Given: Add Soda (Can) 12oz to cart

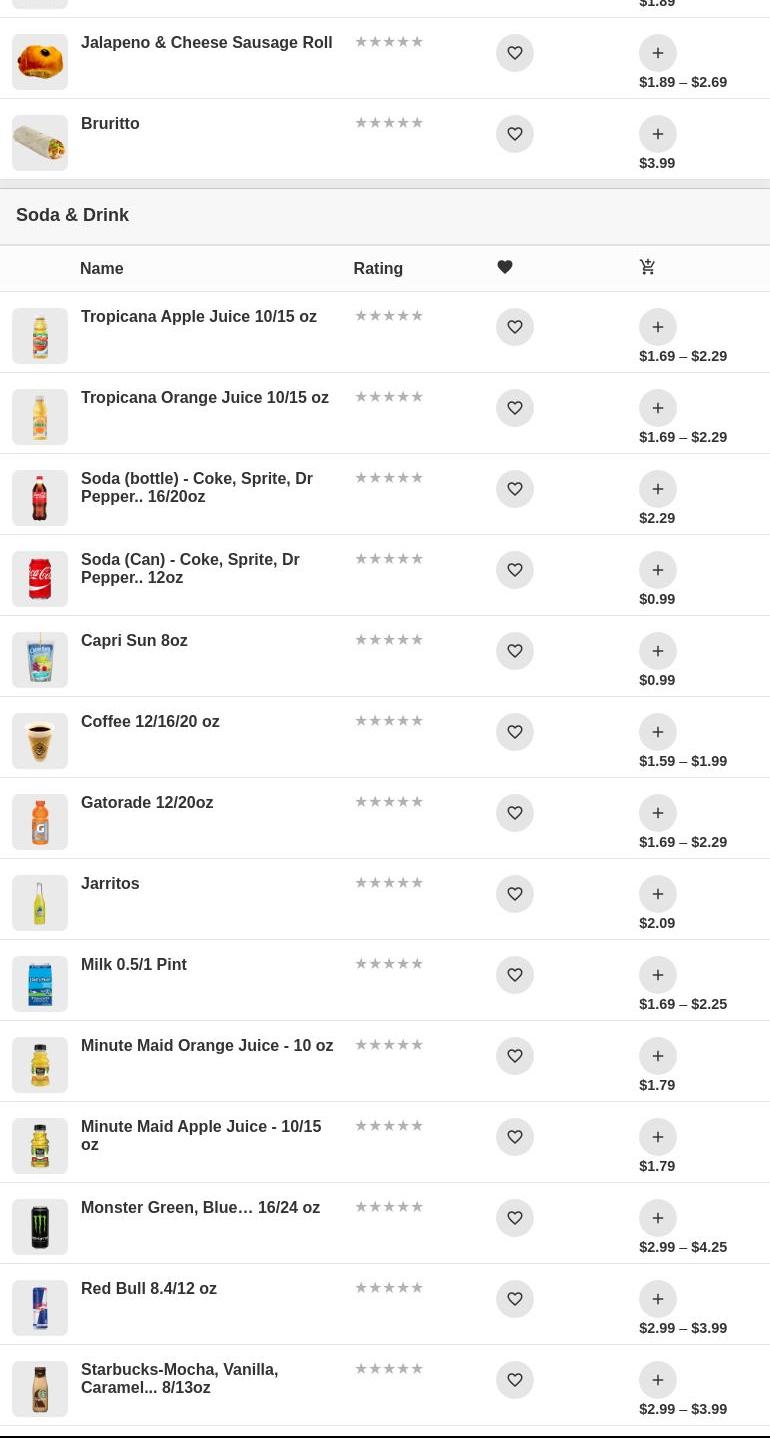Looking at the screenshot, I should point(657,570).
